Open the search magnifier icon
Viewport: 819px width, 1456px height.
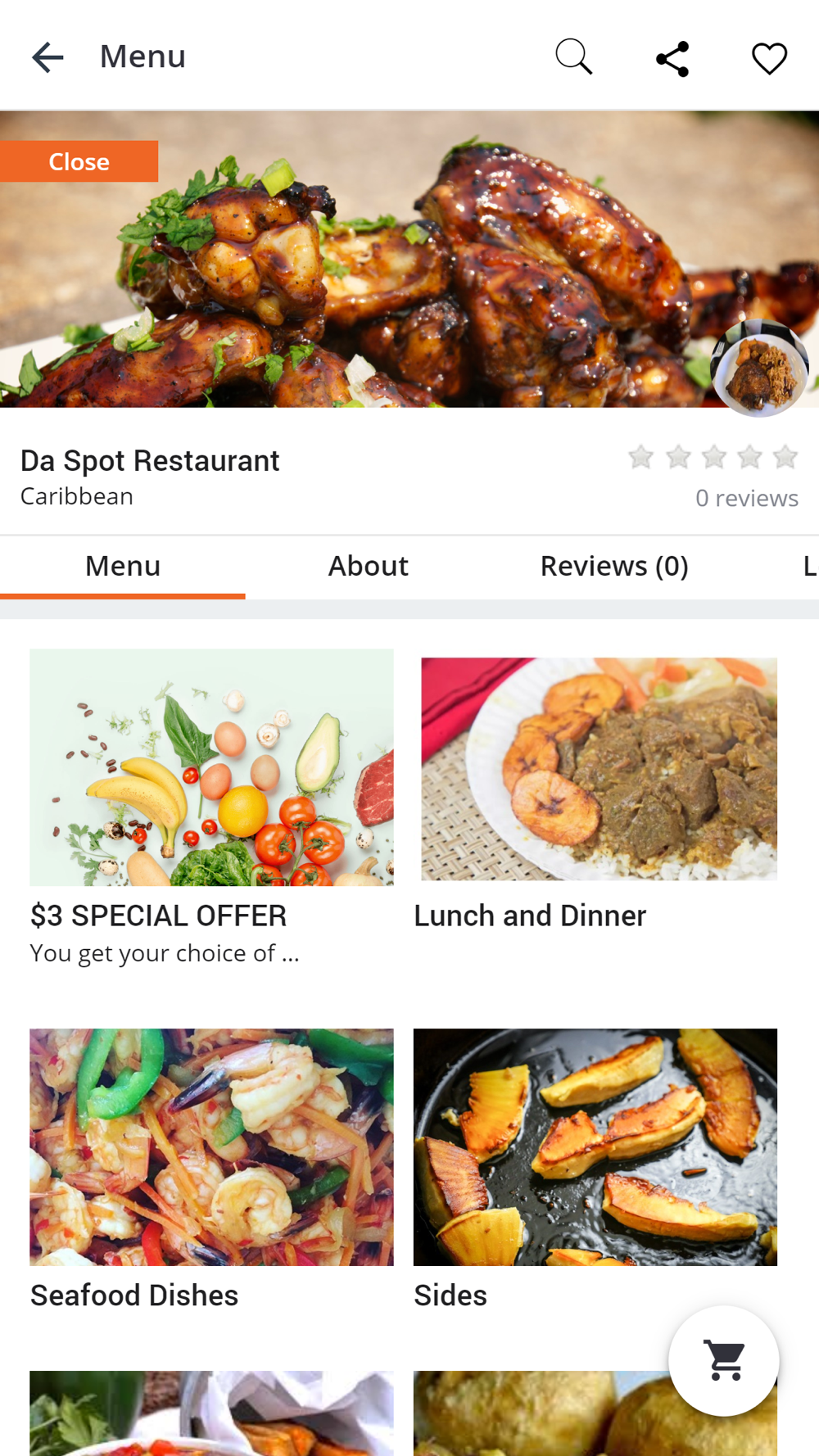click(x=573, y=57)
